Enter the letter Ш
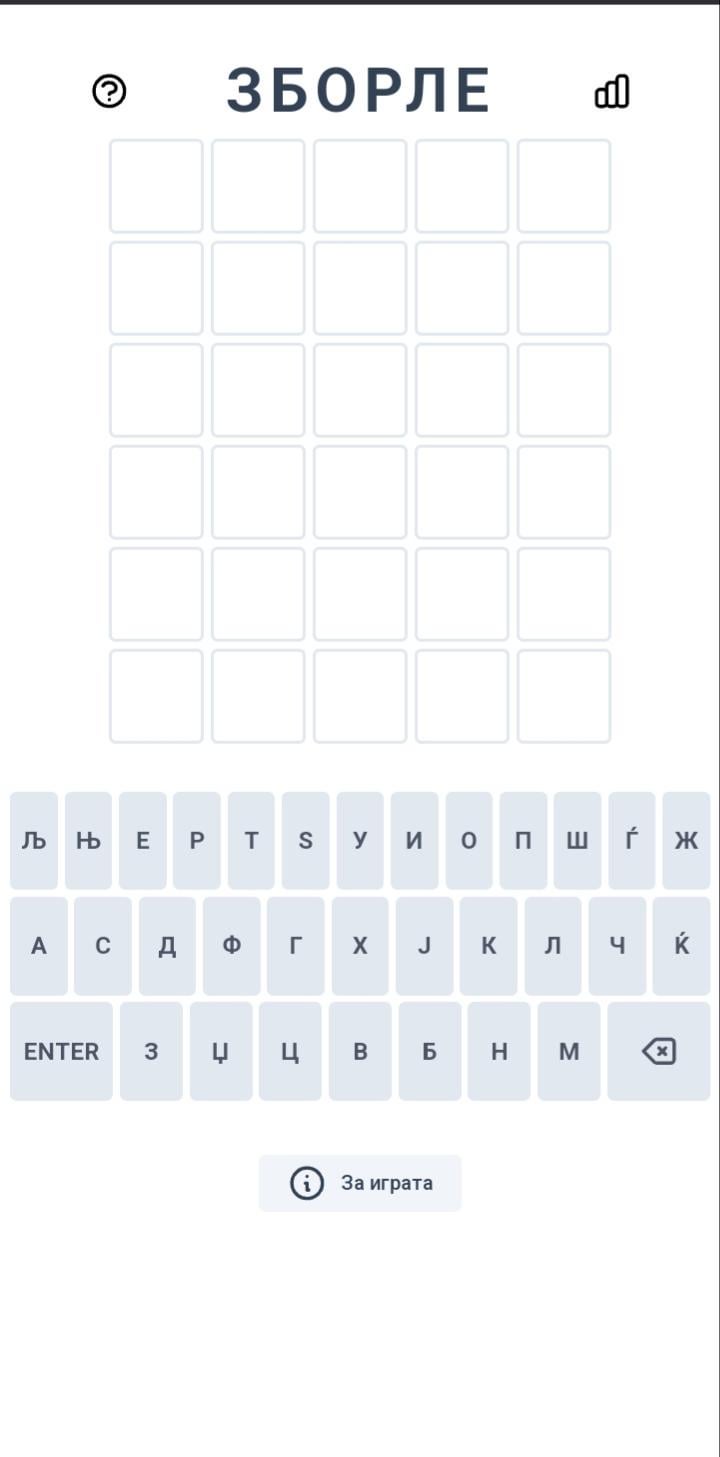The height and width of the screenshot is (1457, 720). pyautogui.click(x=577, y=841)
